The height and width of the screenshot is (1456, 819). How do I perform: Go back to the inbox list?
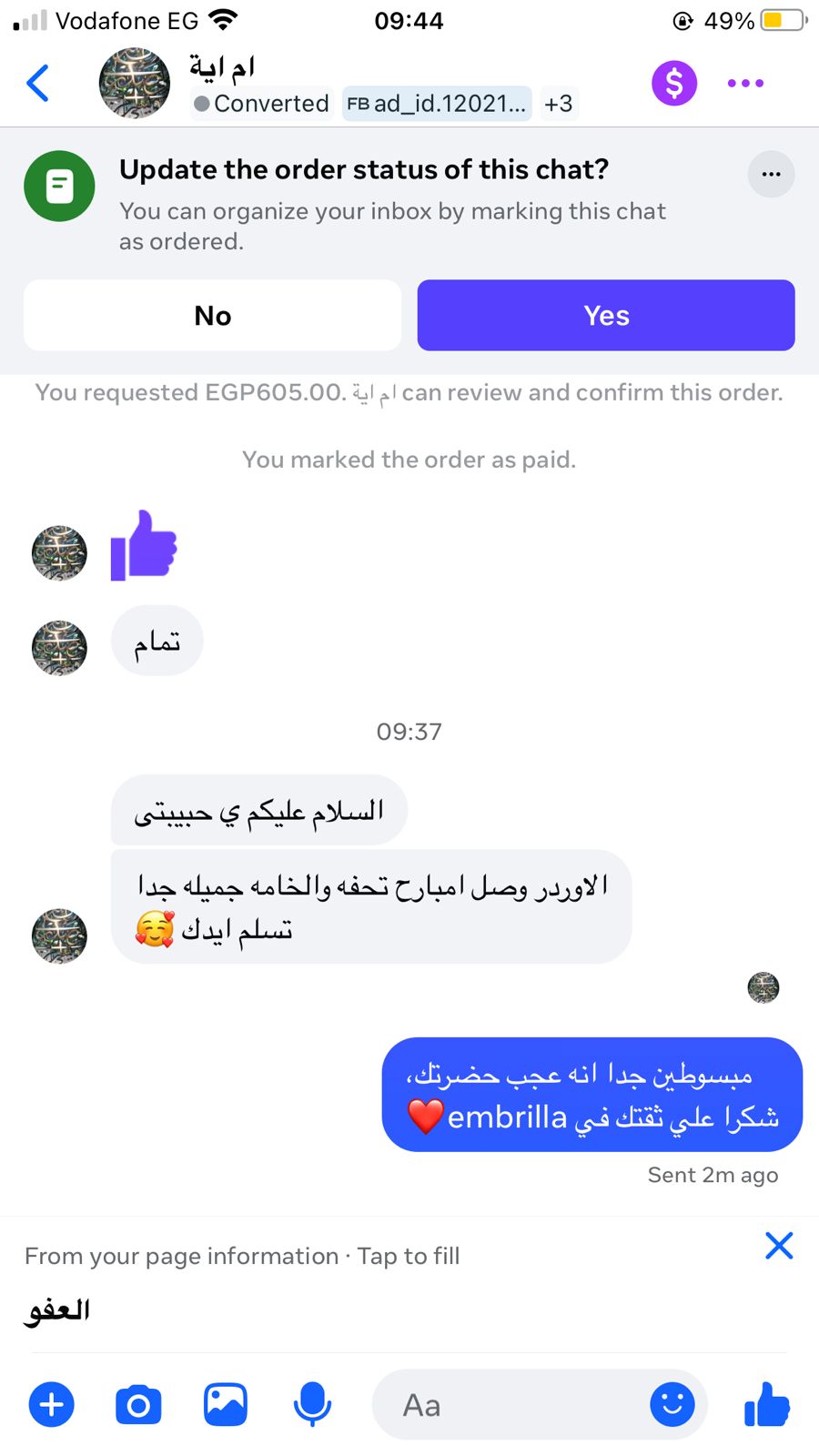(37, 83)
